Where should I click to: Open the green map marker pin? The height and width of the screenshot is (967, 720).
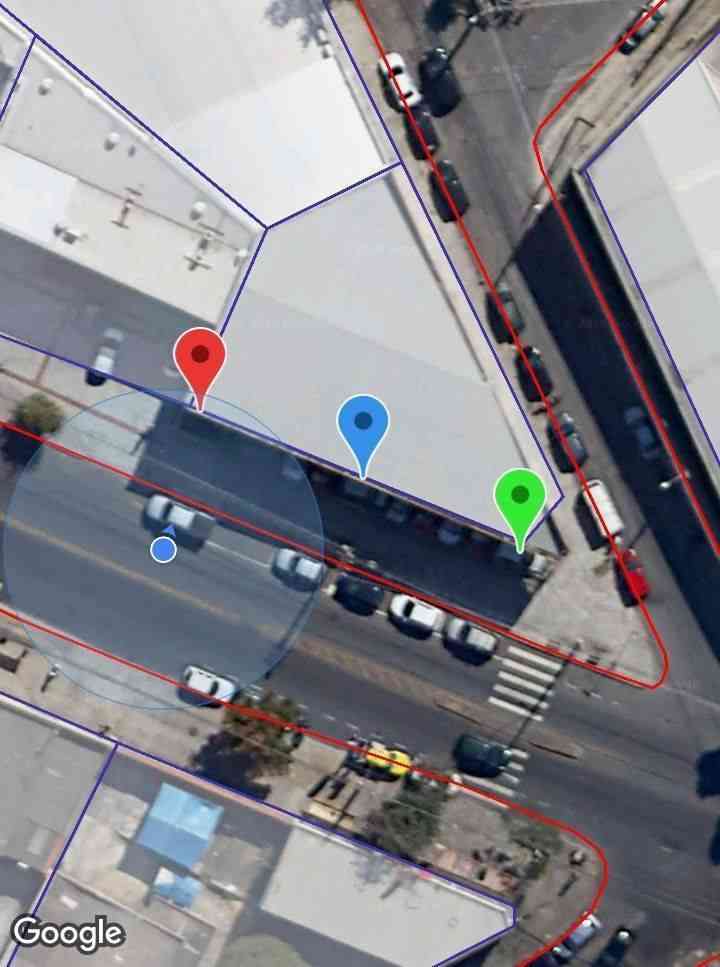520,497
